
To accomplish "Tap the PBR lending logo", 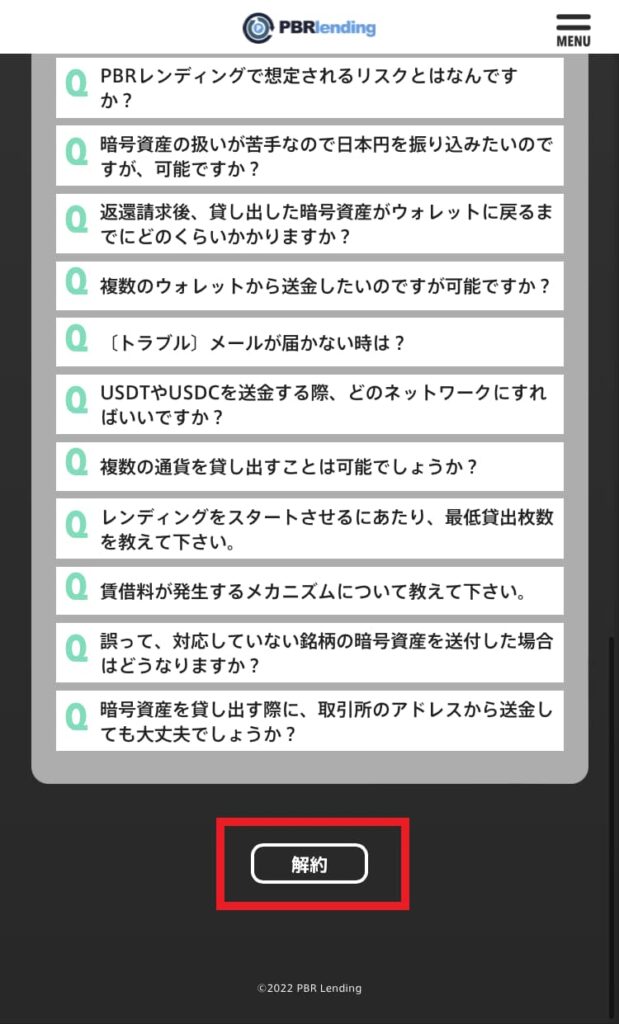I will (310, 28).
